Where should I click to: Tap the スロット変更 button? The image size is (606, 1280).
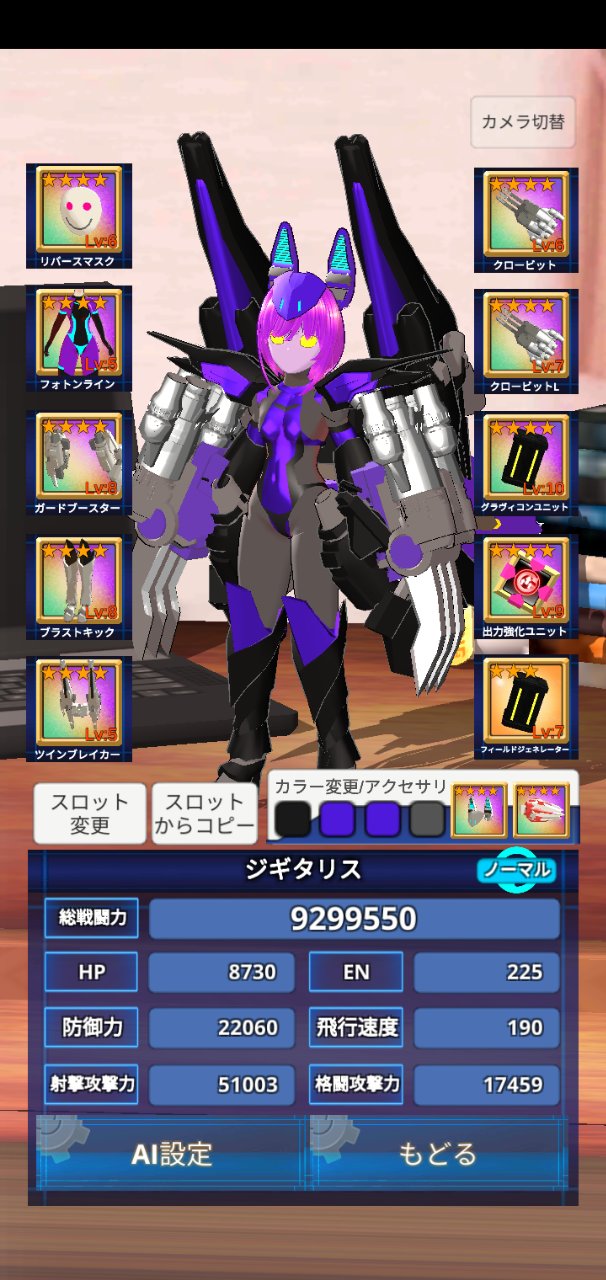[90, 814]
